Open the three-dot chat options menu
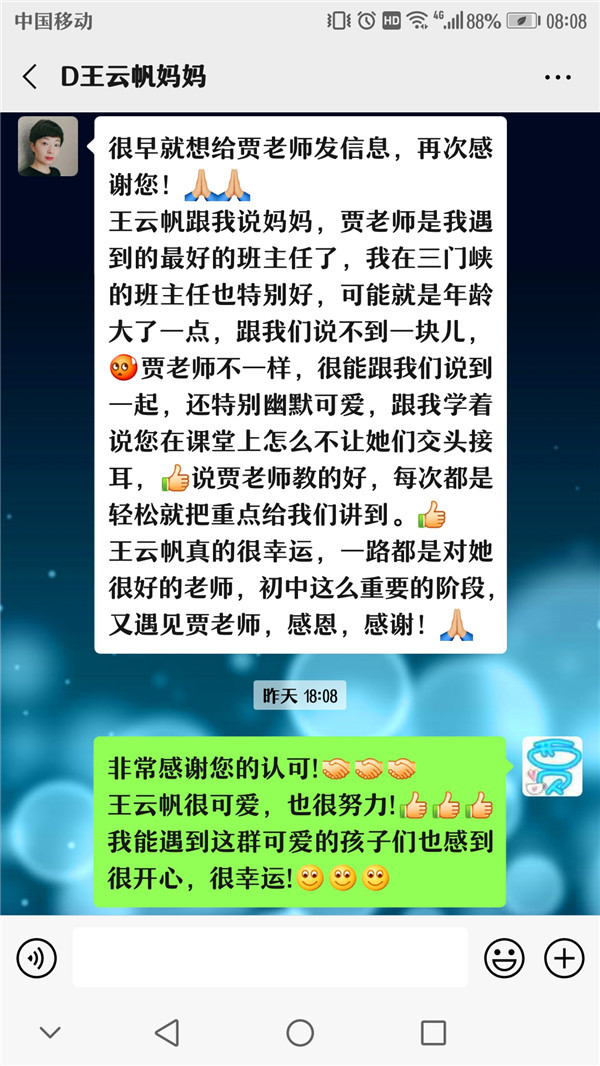 point(558,78)
